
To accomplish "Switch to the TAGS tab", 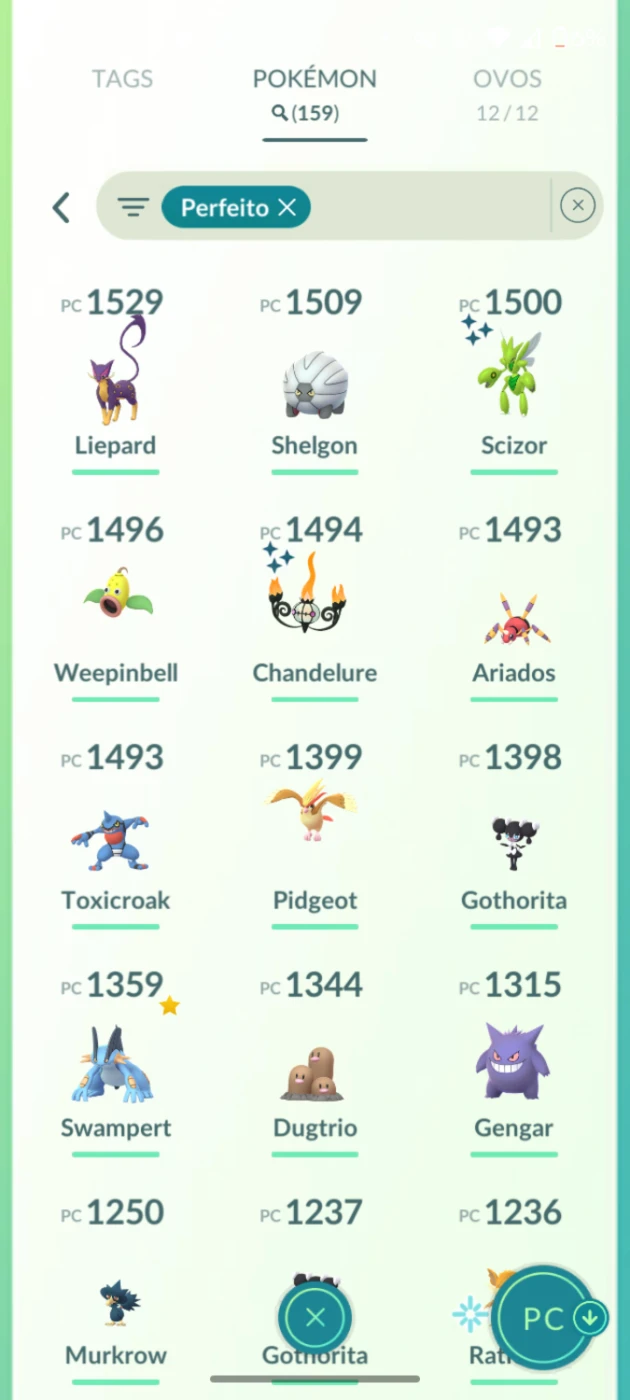I will tap(122, 79).
